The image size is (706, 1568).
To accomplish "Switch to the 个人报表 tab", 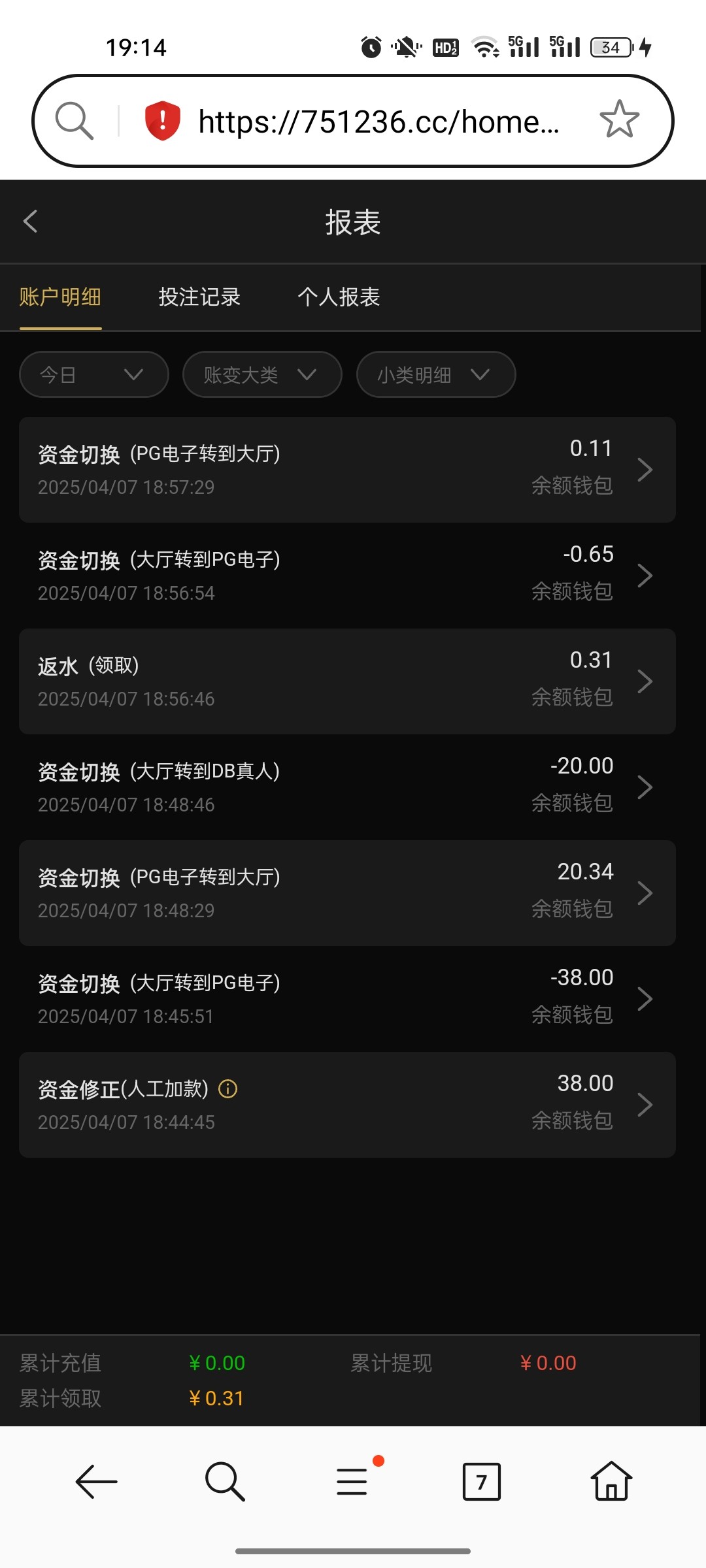I will [339, 297].
